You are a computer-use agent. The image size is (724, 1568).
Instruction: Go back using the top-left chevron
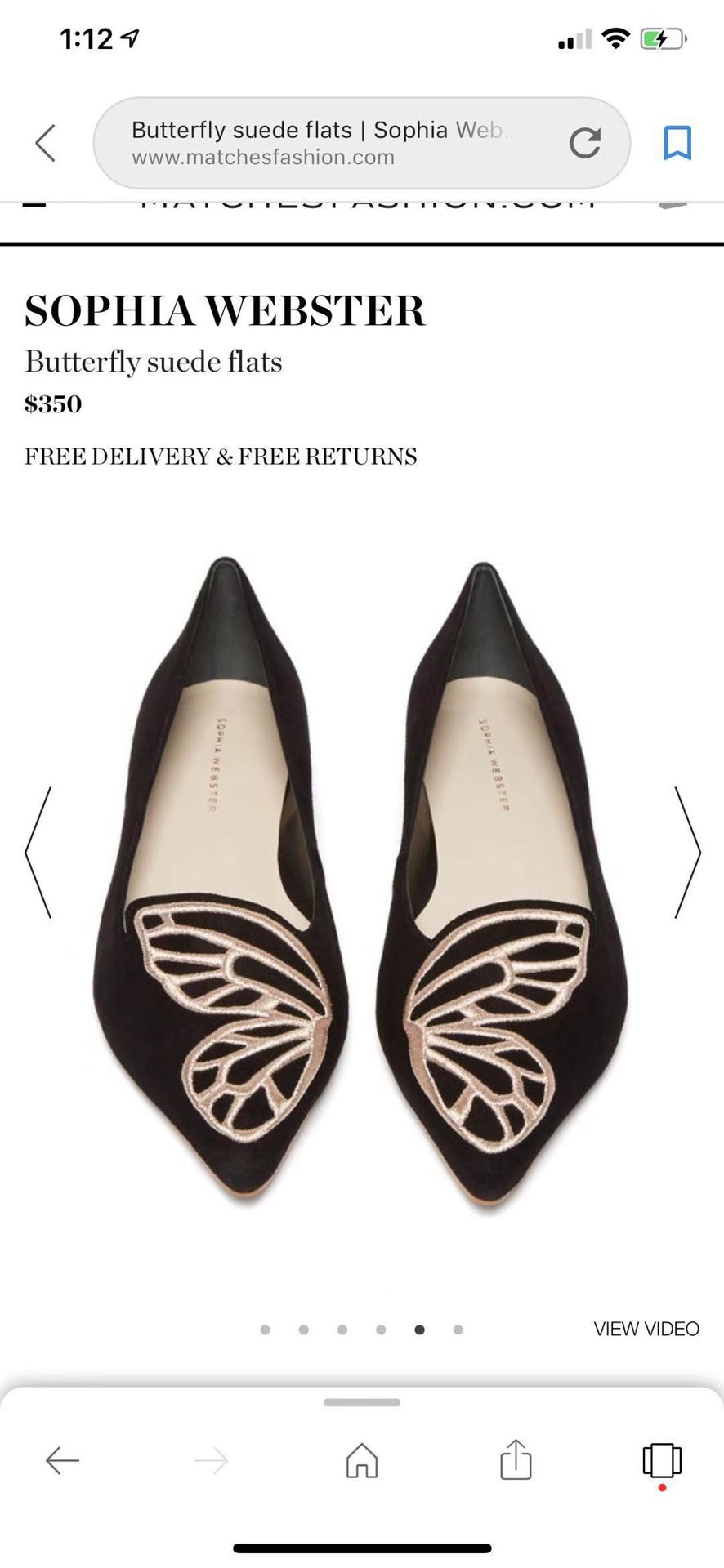46,143
